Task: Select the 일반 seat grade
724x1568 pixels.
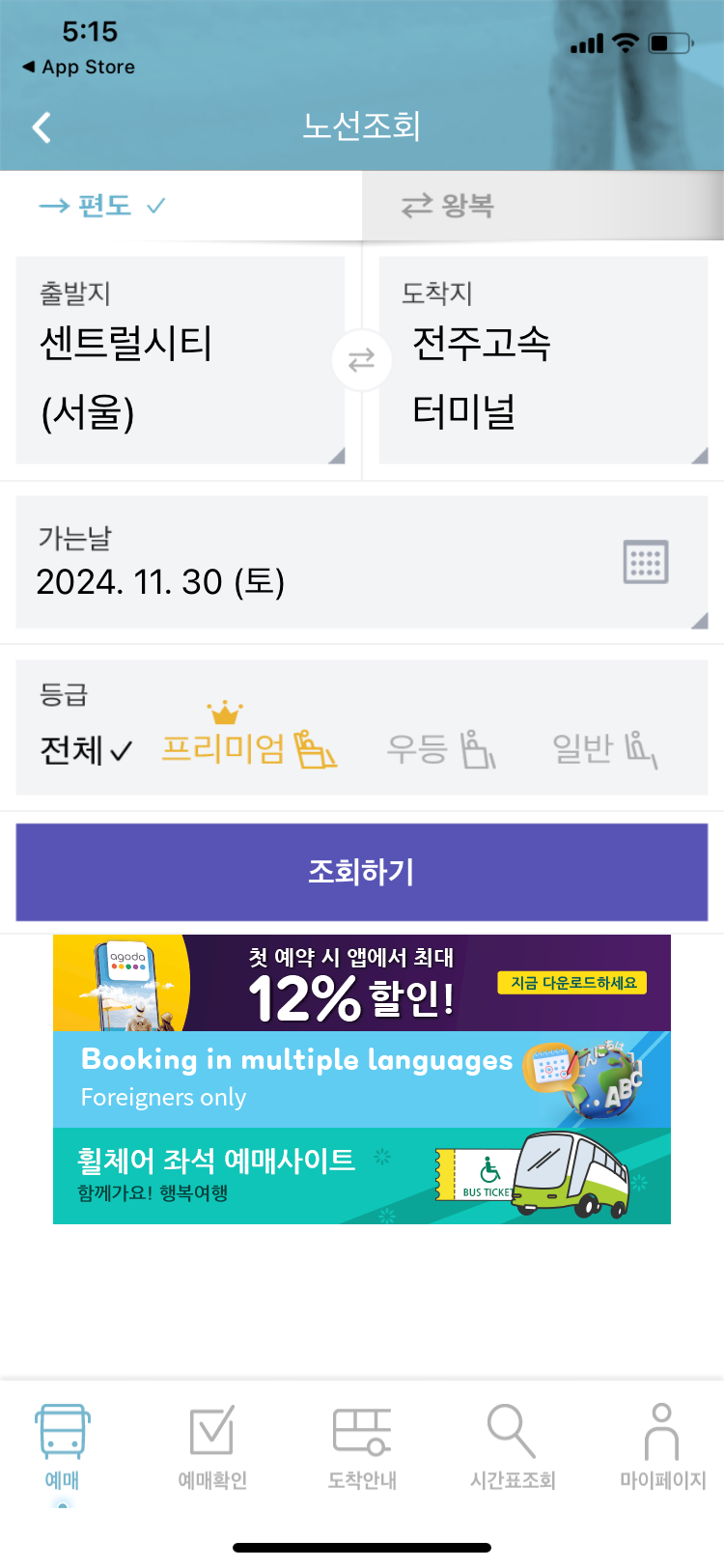Action: [605, 748]
